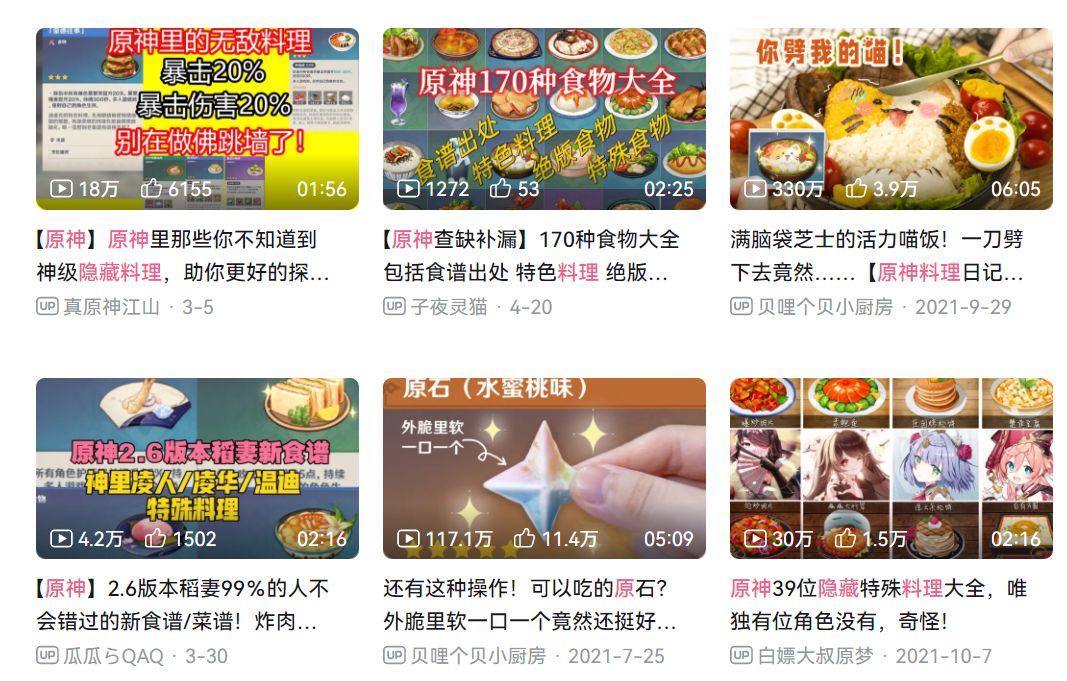Screen dimensions: 1067x681
Task: Play the 原神170种食物大全 video
Action: pos(544,118)
